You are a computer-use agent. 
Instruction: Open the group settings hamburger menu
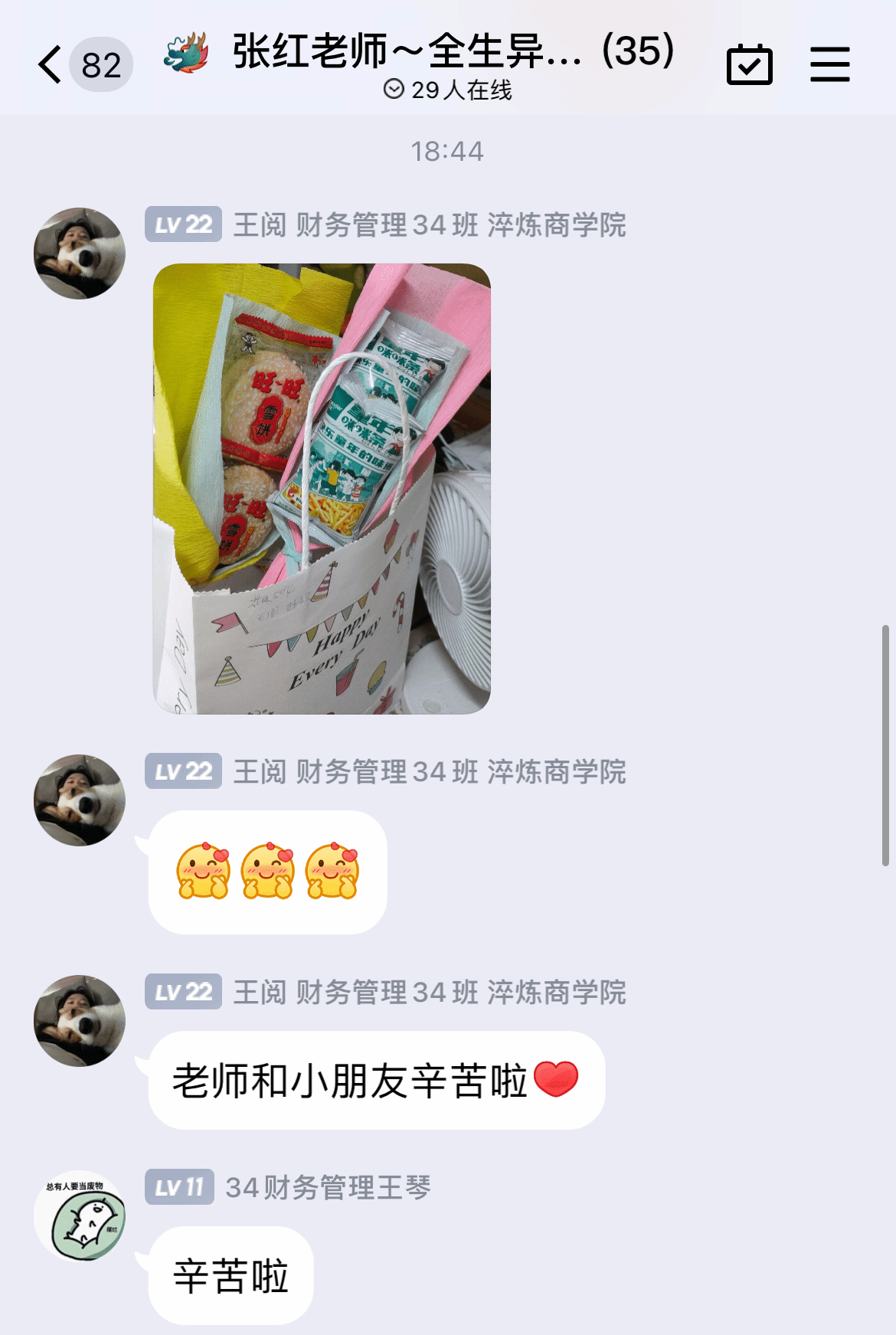click(x=829, y=64)
